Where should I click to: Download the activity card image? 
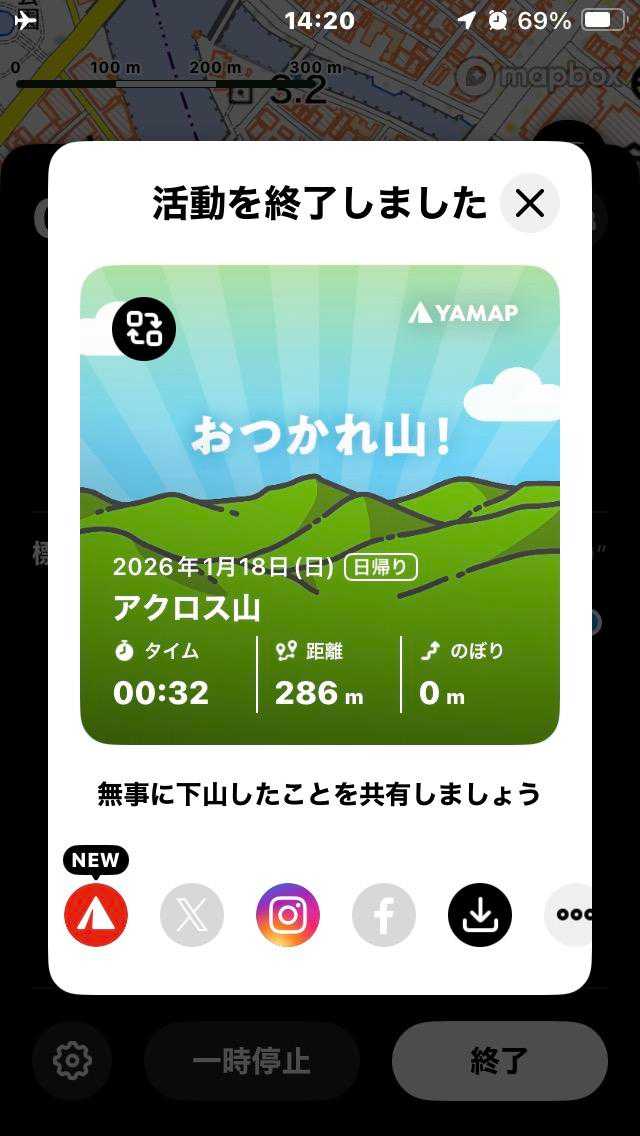(480, 915)
